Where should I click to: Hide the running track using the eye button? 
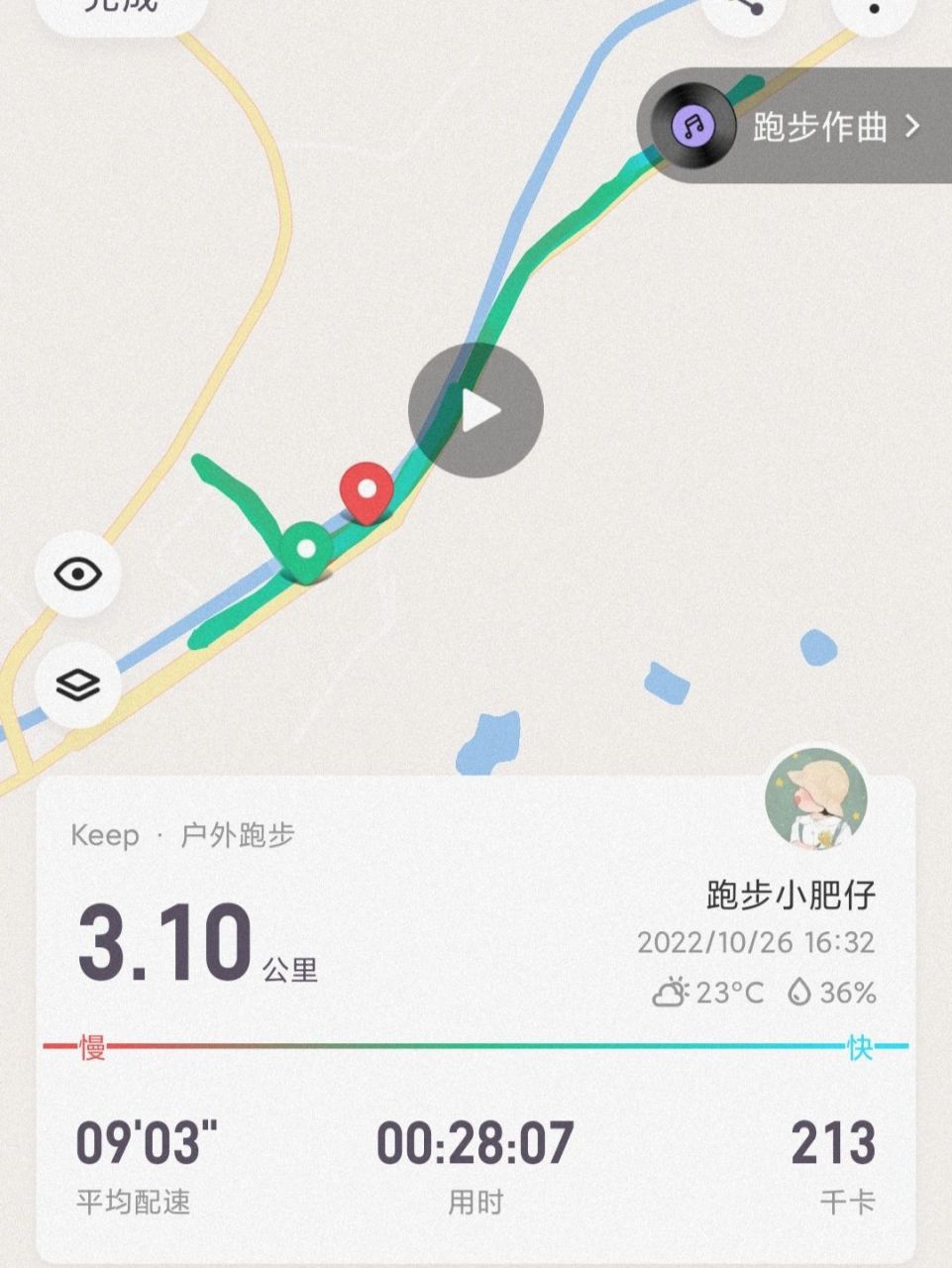(x=79, y=571)
